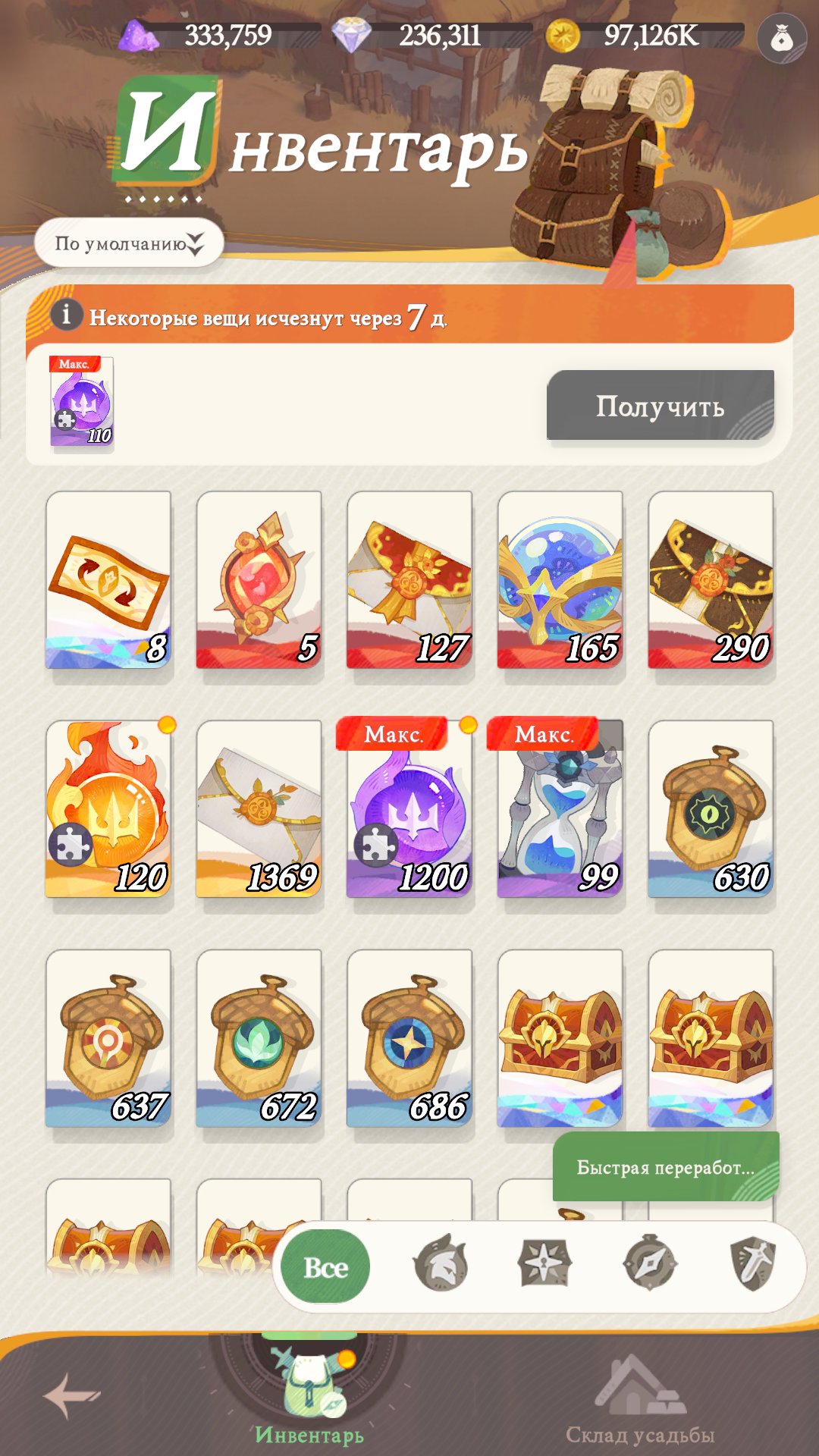Open the money bag icon at top right

point(781,38)
